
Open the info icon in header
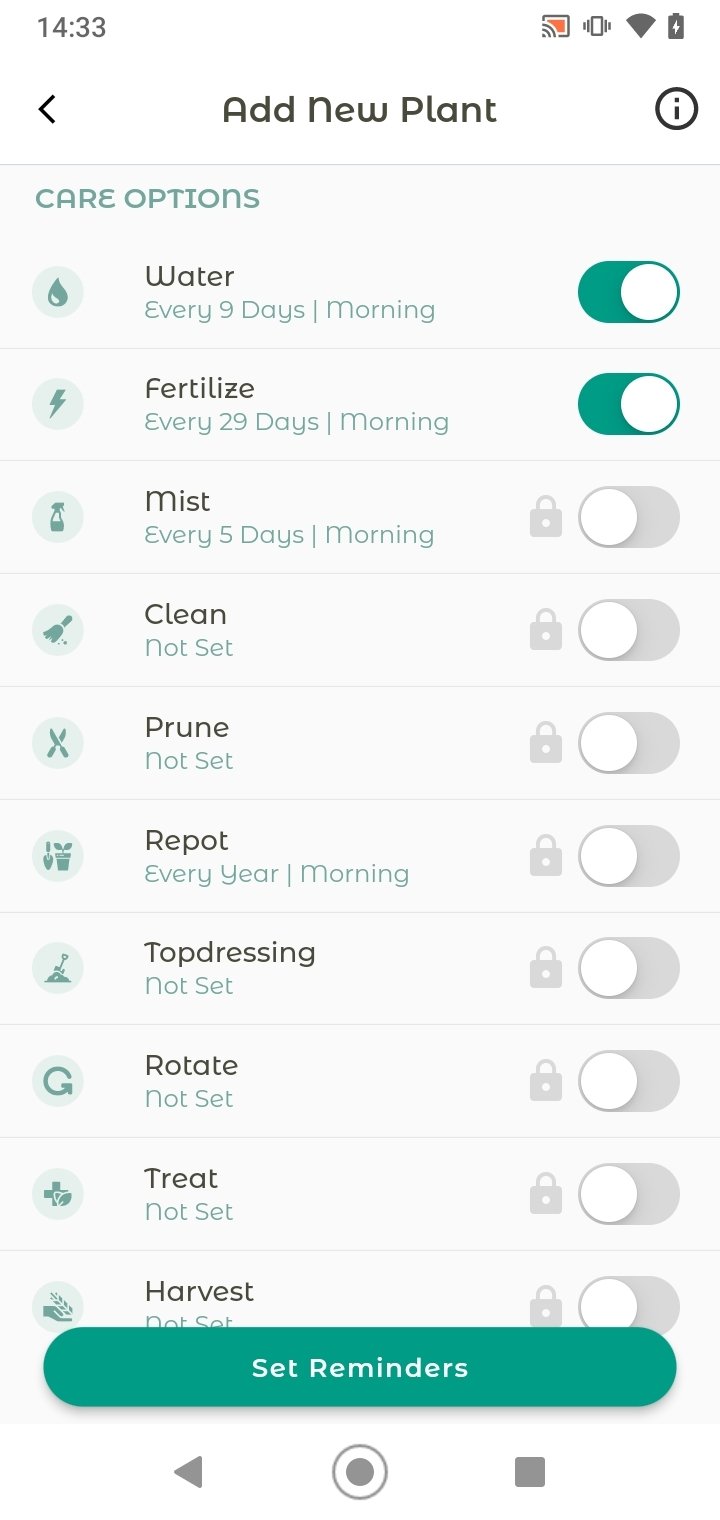pos(676,109)
